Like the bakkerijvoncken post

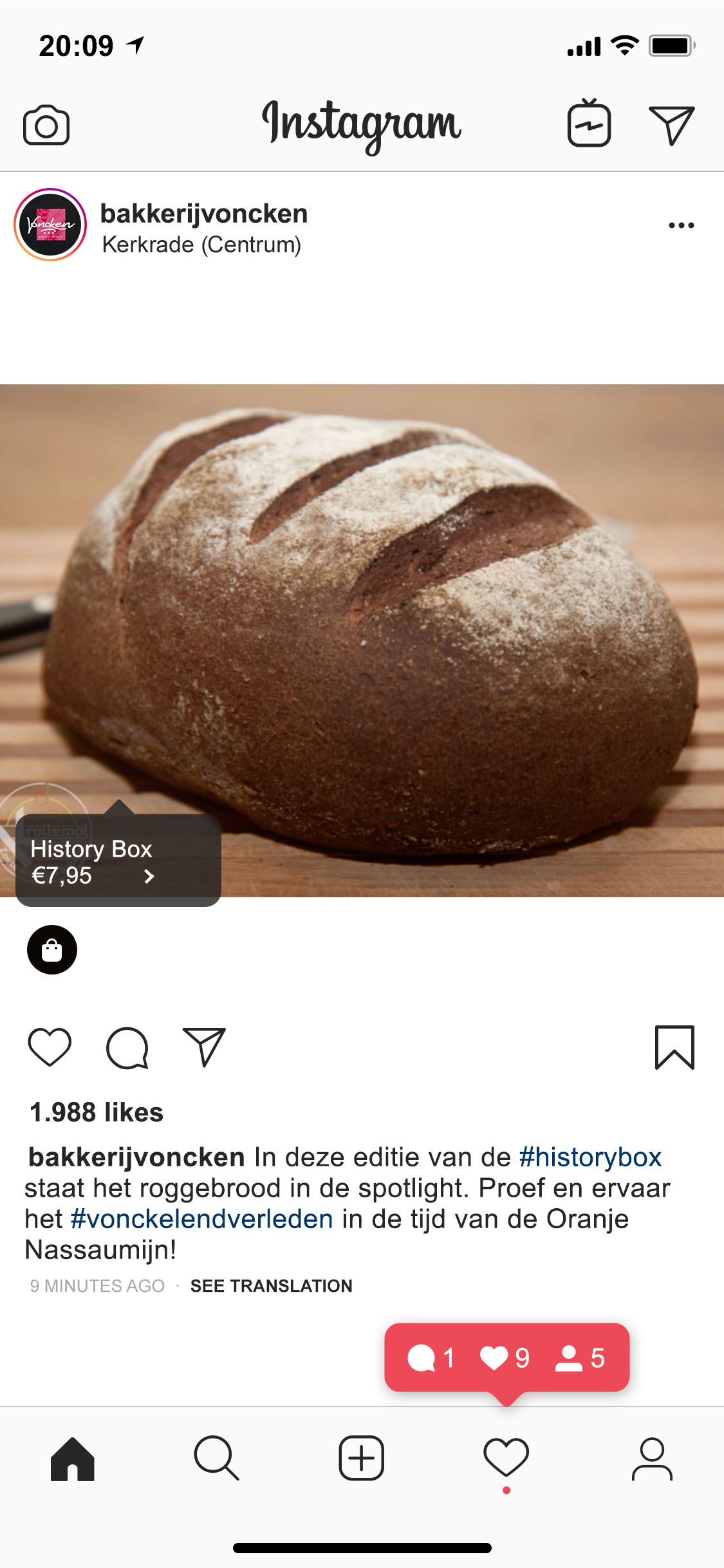click(x=50, y=1047)
